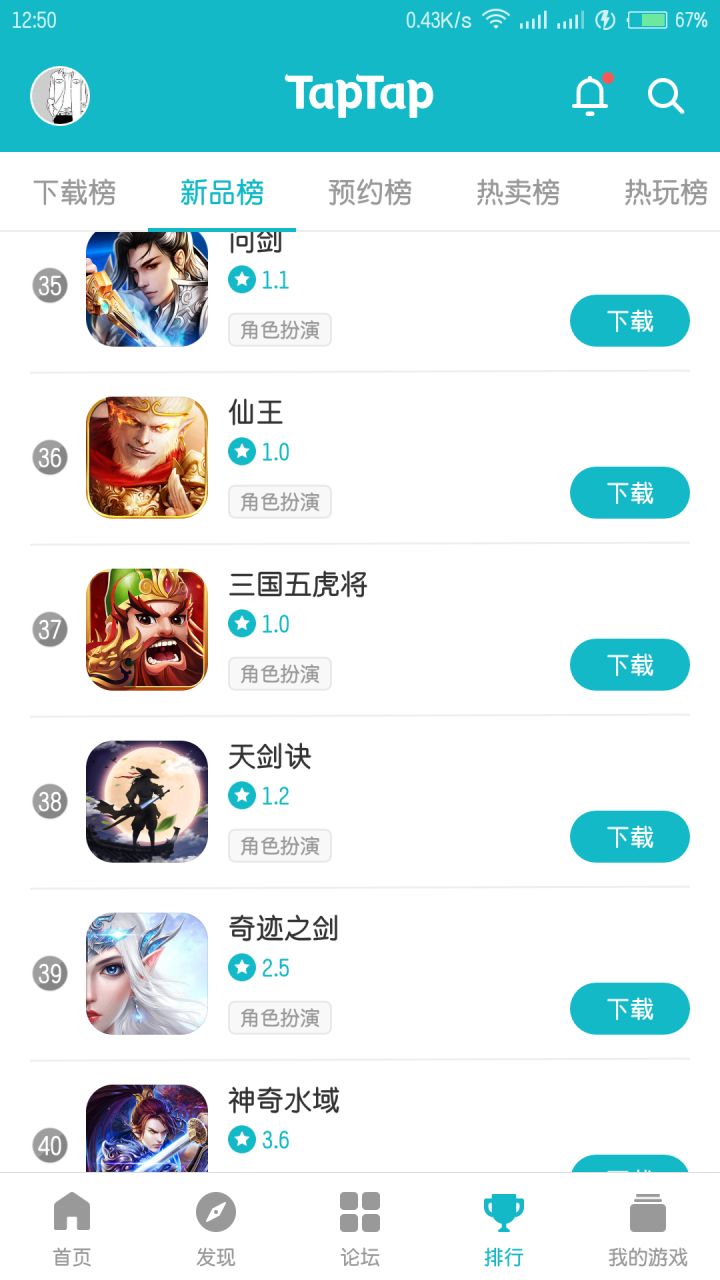Download the rank 35 game 问剑
The image size is (720, 1280).
[630, 321]
